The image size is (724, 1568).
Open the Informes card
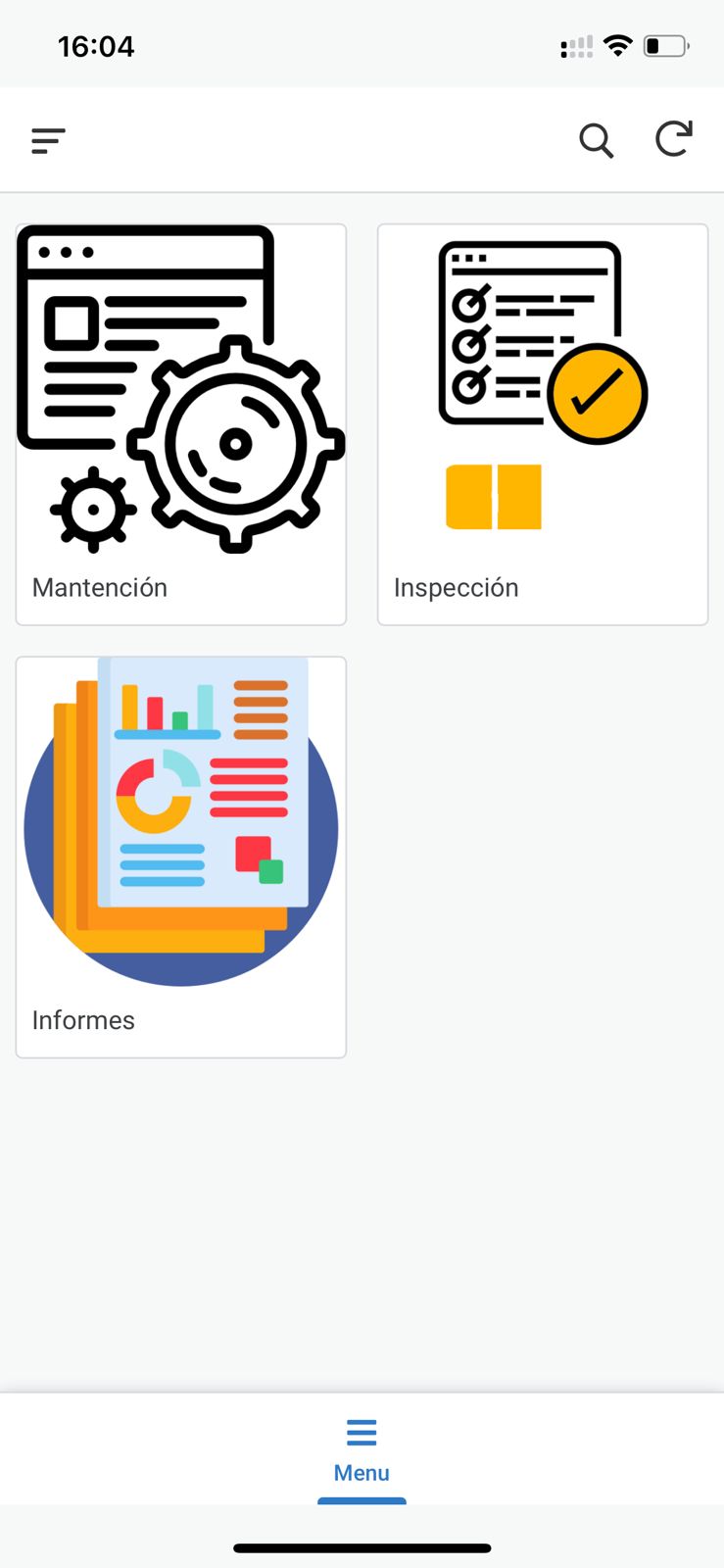tap(181, 857)
